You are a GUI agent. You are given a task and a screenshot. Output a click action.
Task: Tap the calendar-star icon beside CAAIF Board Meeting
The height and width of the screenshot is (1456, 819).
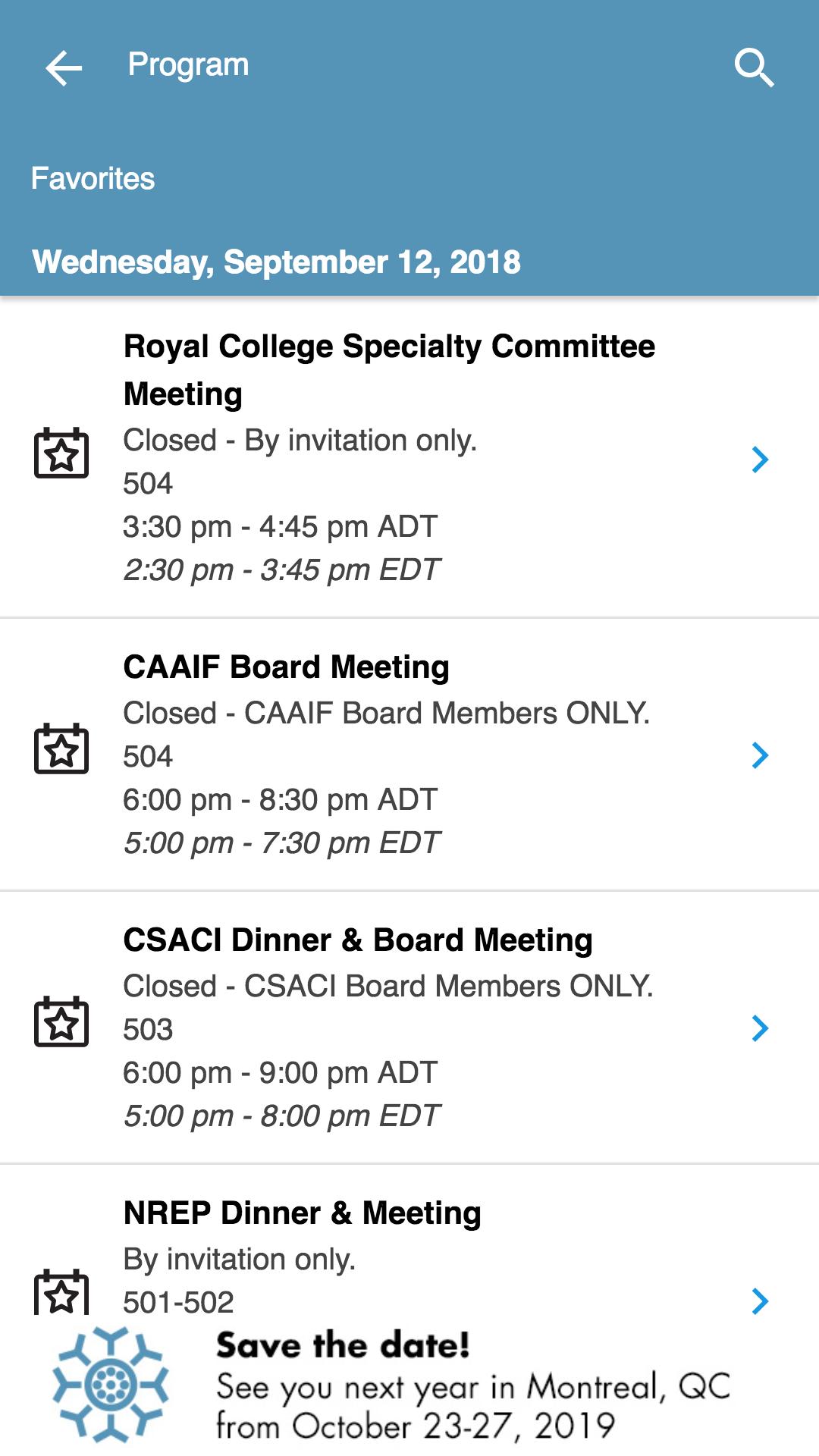coord(62,753)
